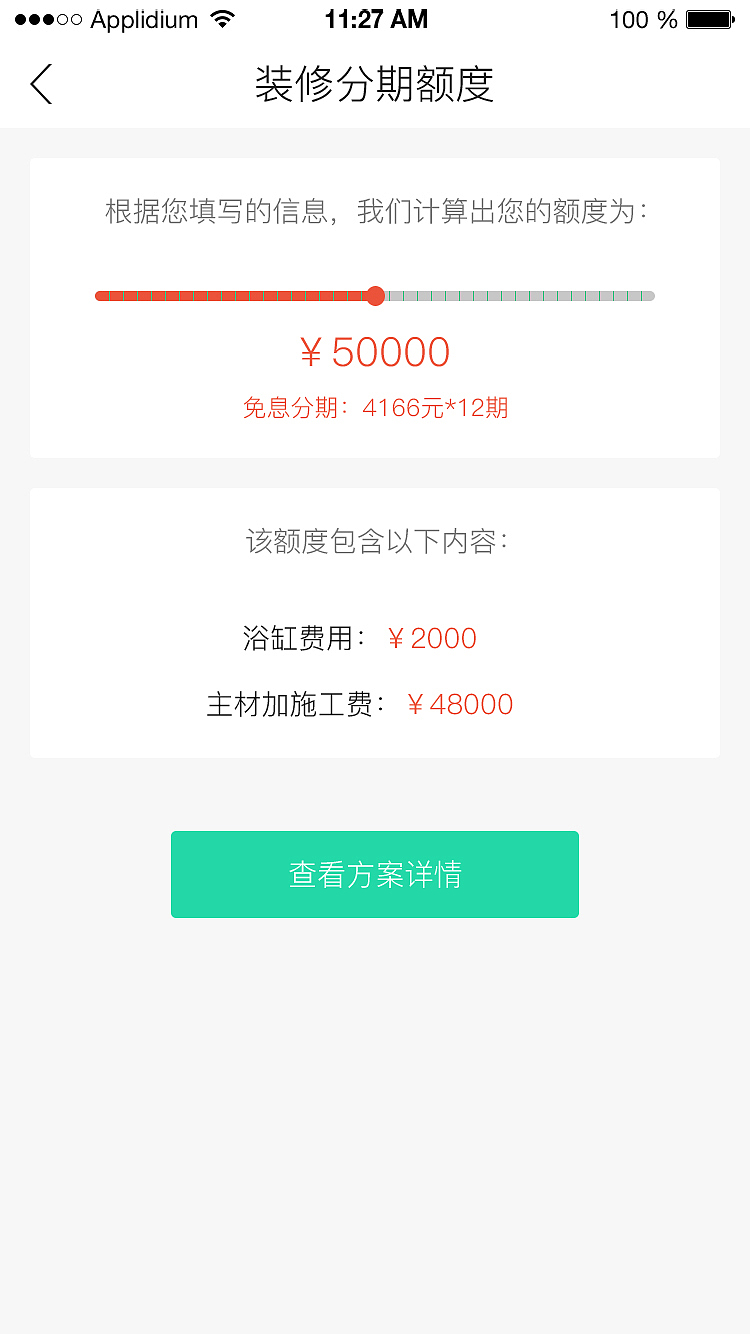The image size is (750, 1334).
Task: Click the 查看方案详情 green button
Action: click(x=375, y=874)
